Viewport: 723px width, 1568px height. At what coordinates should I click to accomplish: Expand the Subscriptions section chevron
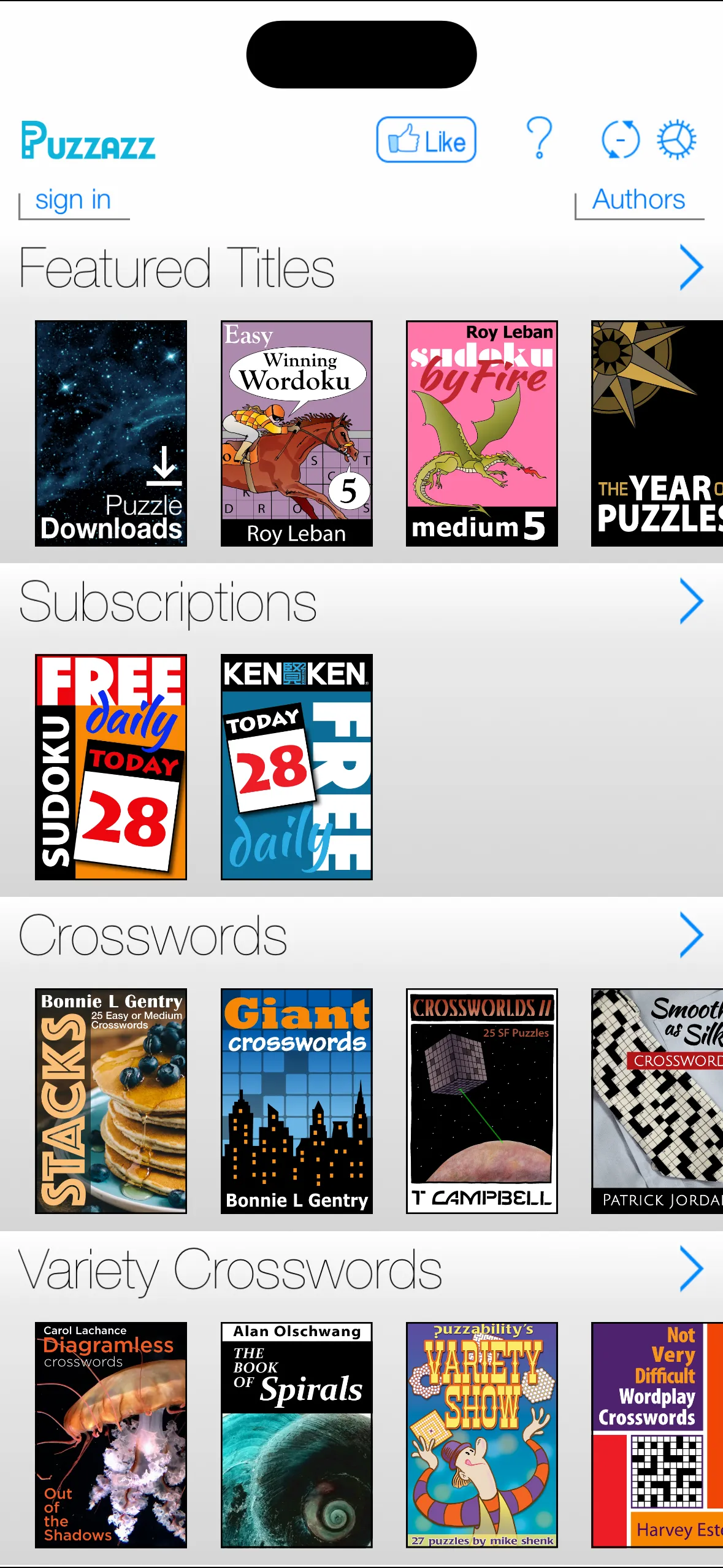(691, 601)
